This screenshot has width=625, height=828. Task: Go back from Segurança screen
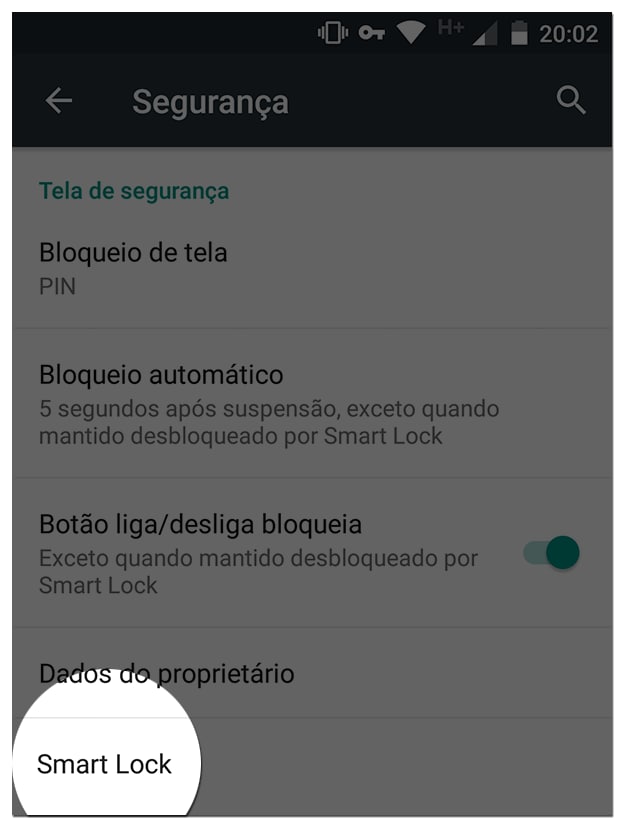click(59, 101)
